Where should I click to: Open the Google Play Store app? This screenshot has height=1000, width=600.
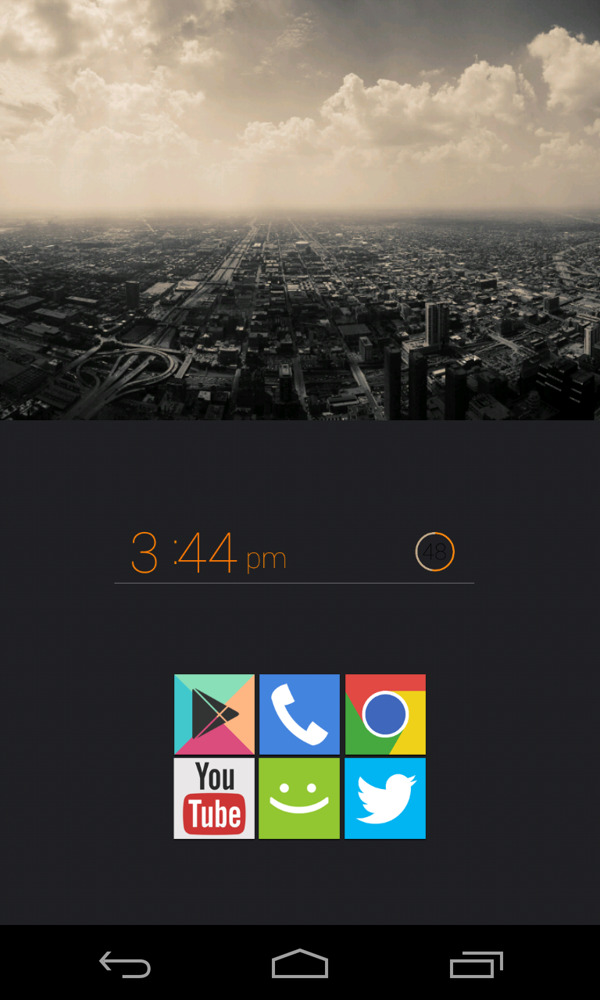(x=214, y=714)
